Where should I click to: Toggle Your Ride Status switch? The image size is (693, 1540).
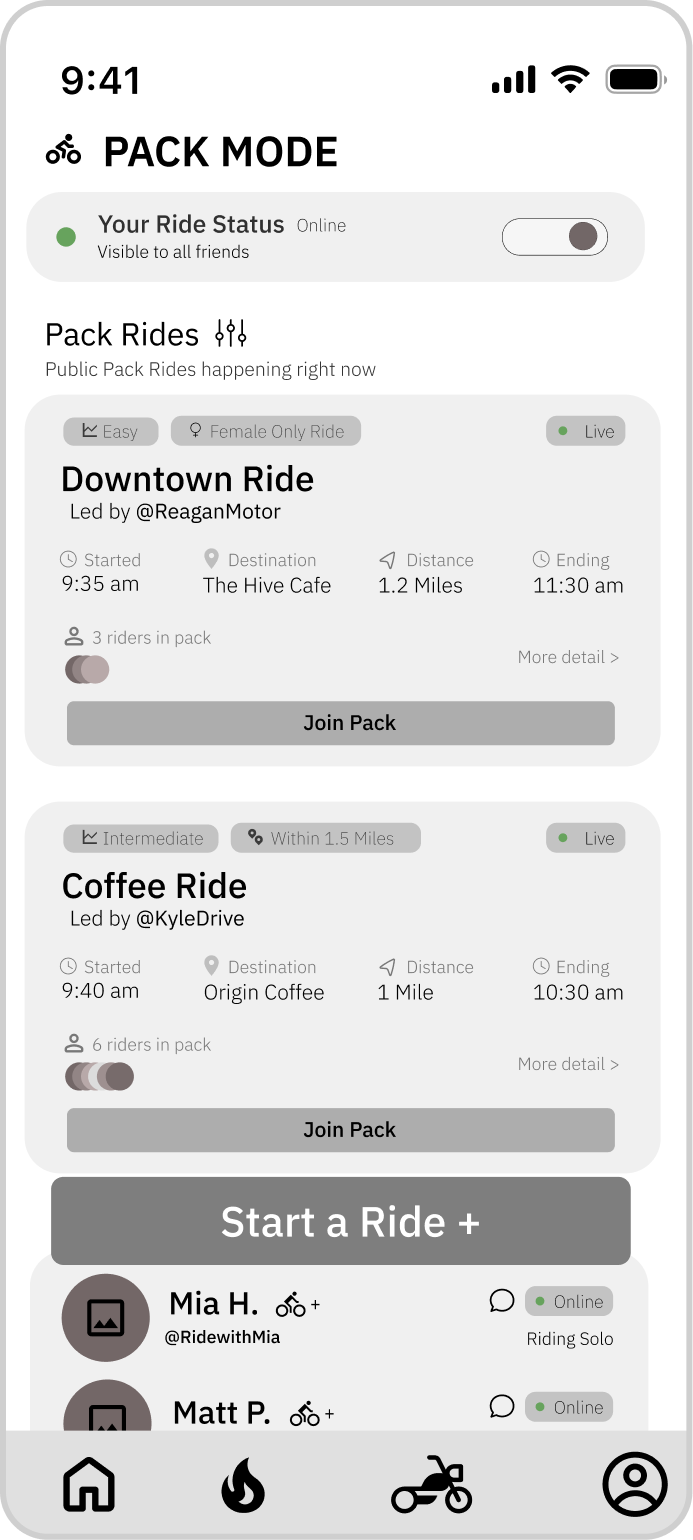(555, 237)
